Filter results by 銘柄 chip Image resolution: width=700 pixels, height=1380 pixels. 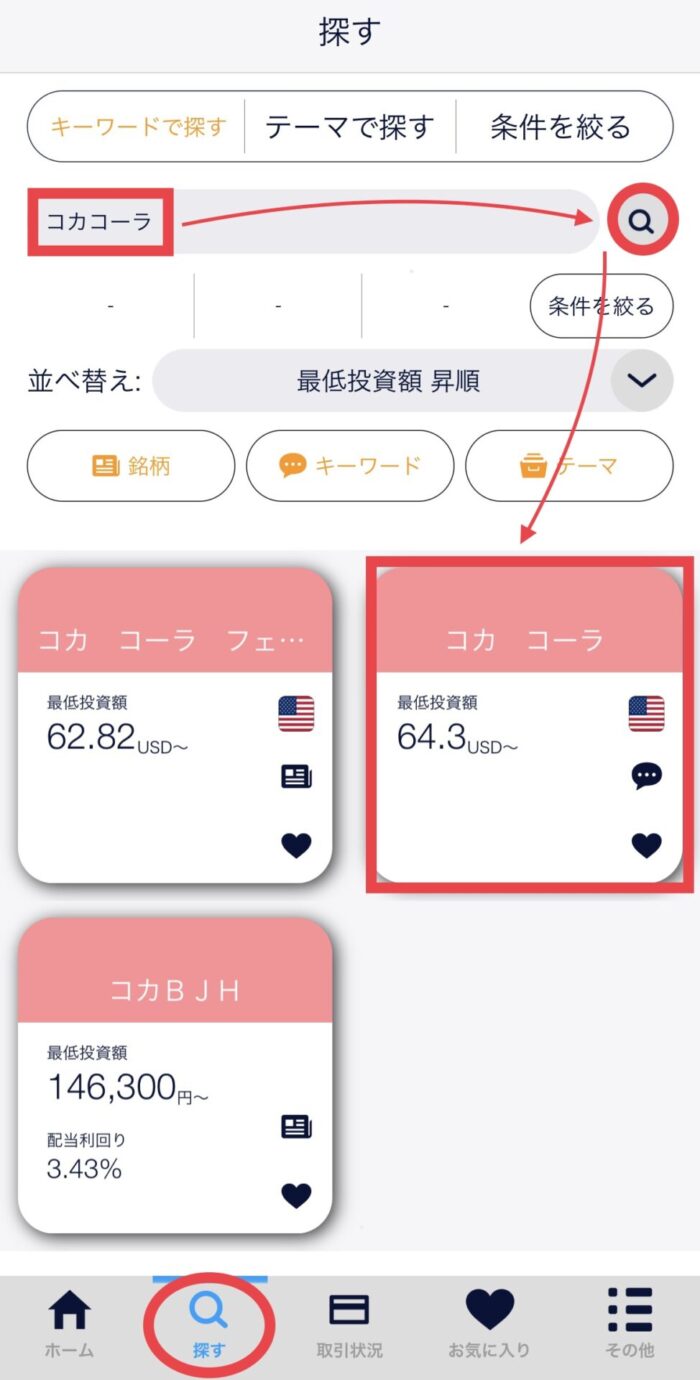(131, 465)
